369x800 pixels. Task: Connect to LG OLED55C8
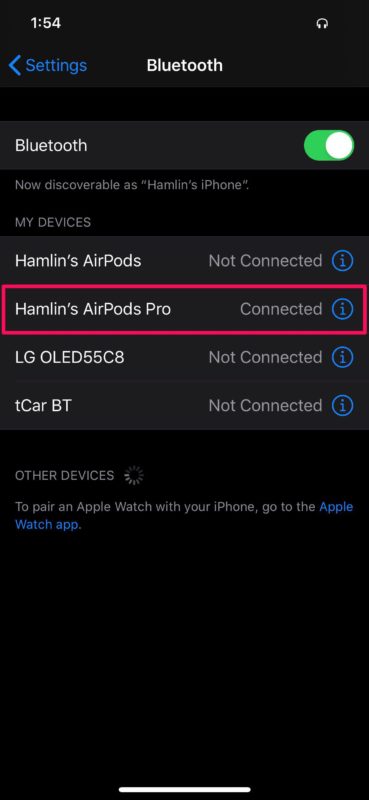tap(184, 357)
